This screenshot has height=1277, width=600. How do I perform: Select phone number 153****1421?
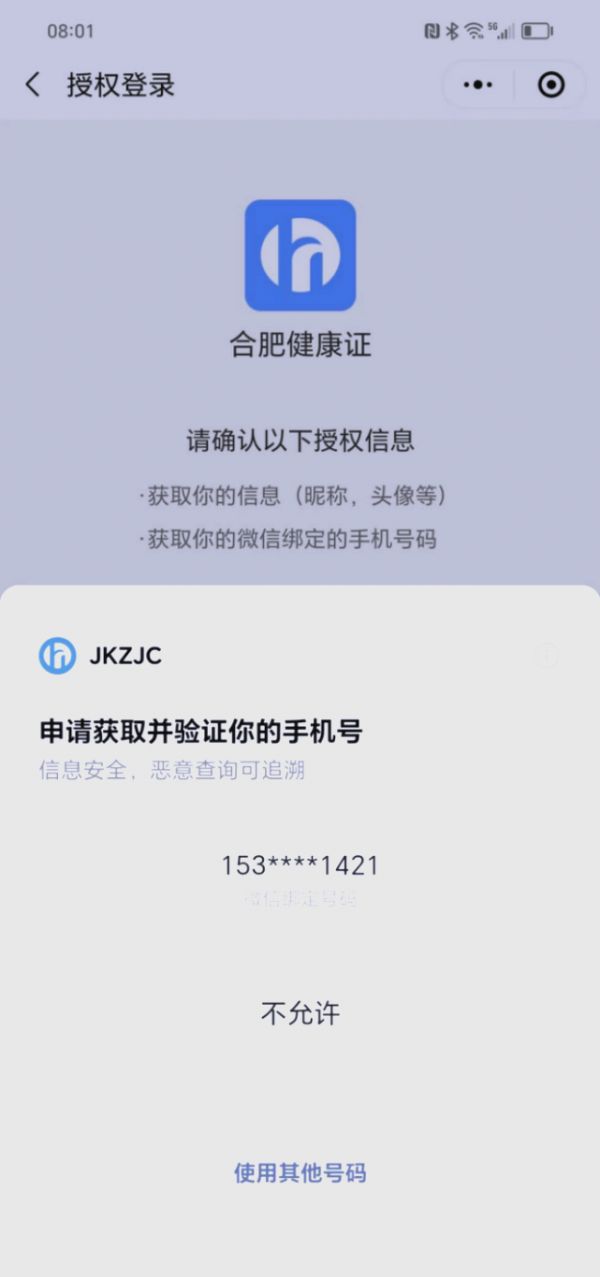pyautogui.click(x=300, y=865)
